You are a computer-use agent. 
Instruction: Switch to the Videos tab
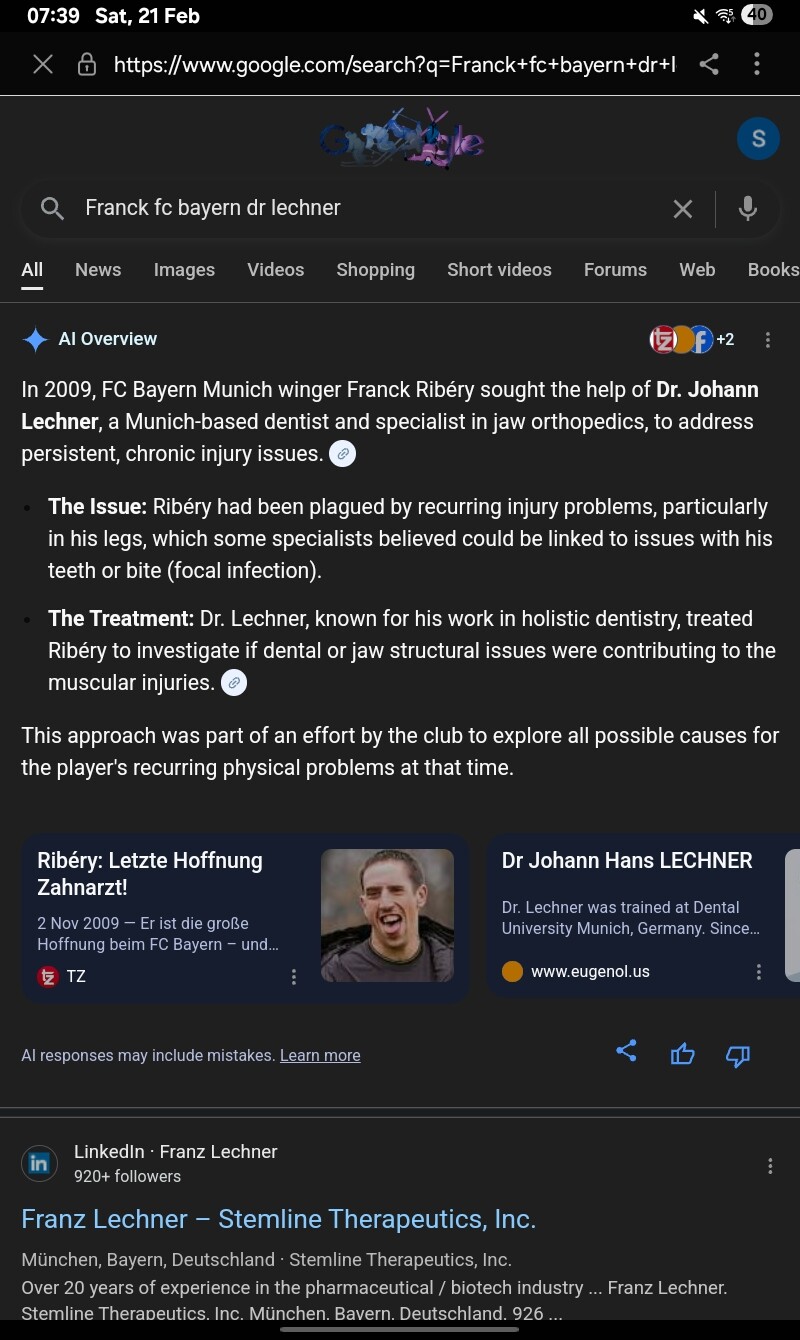tap(275, 270)
